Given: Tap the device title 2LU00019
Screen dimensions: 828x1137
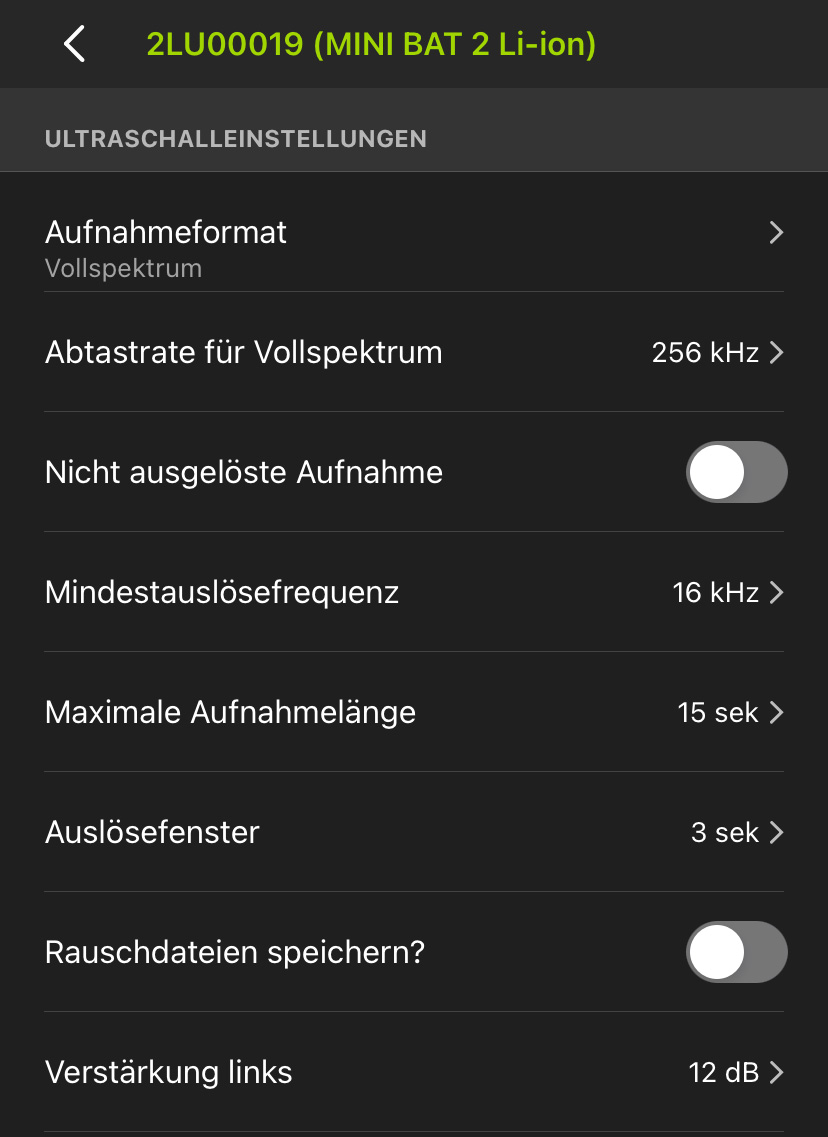Looking at the screenshot, I should pyautogui.click(x=370, y=44).
